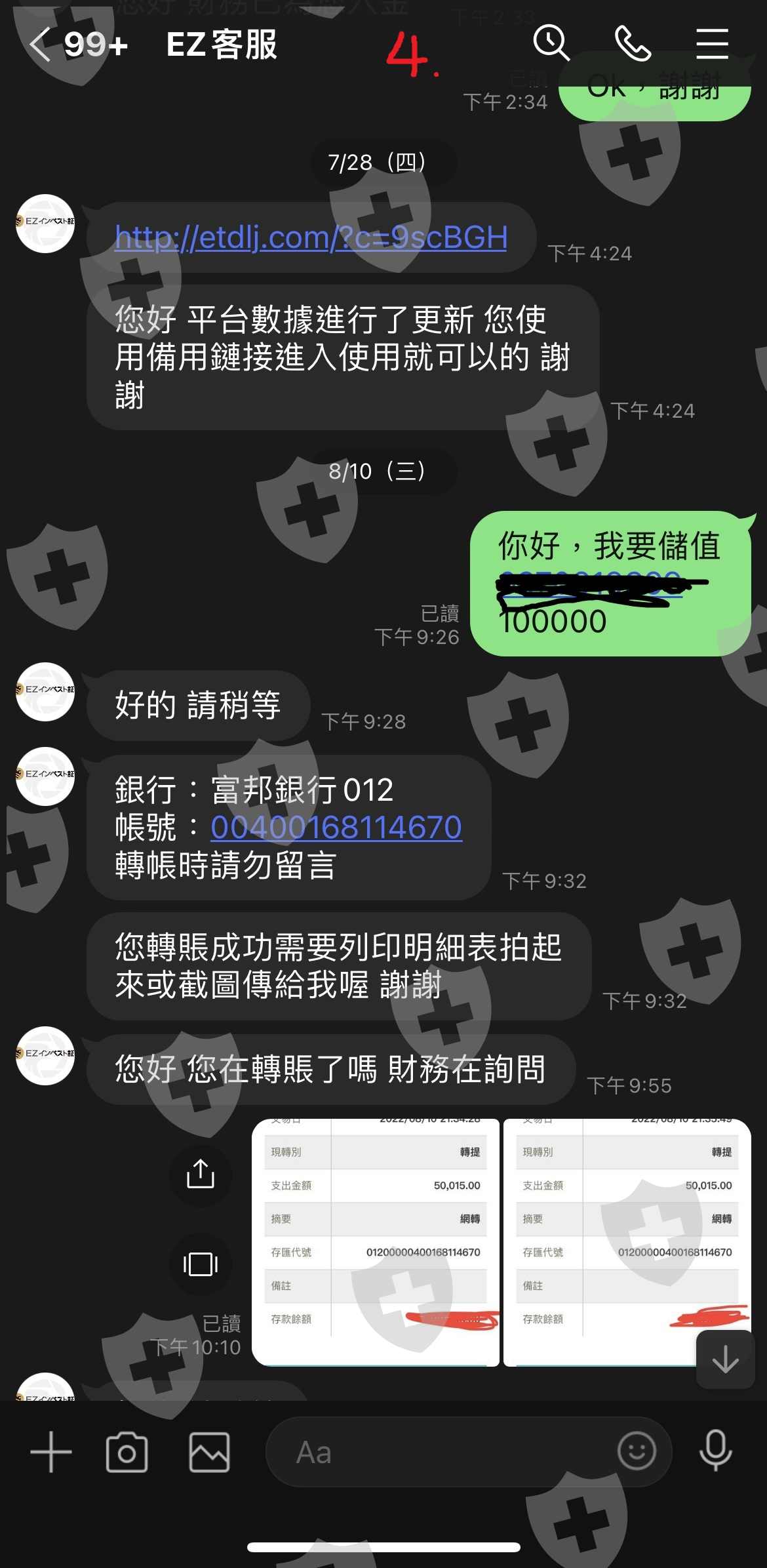Open the emoji and sticker picker
767x1568 pixels.
tap(637, 1451)
